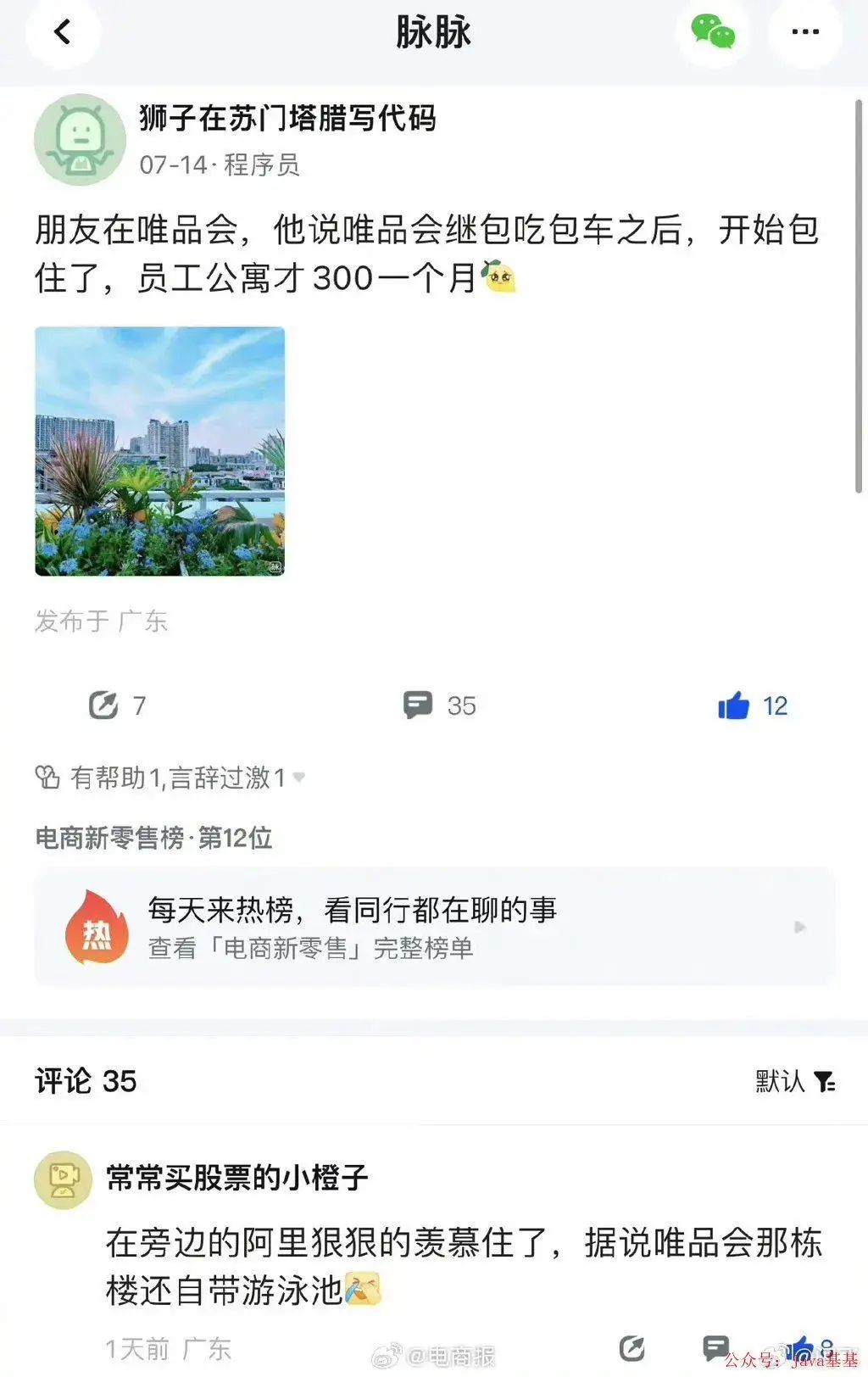Image resolution: width=868 pixels, height=1377 pixels.
Task: Go back using the top-left arrow
Action: [63, 32]
